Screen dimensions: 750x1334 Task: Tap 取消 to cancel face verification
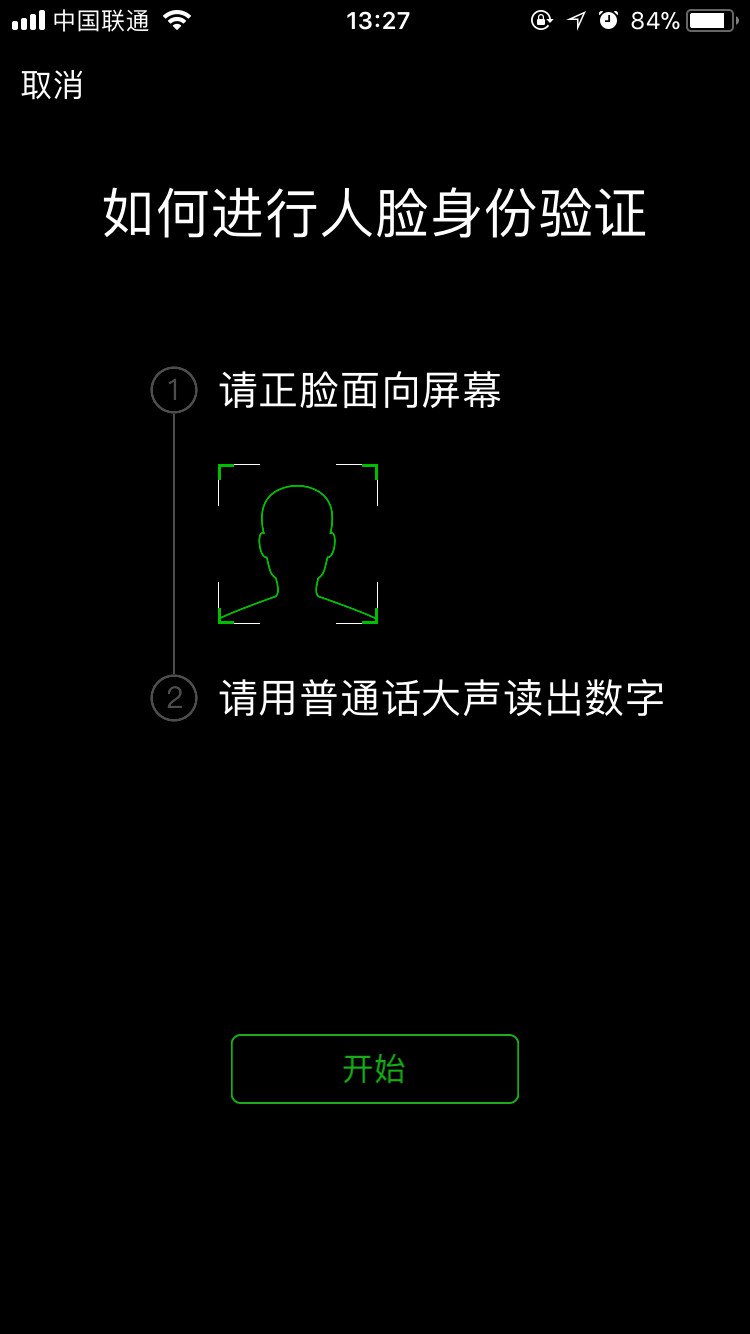(x=52, y=85)
